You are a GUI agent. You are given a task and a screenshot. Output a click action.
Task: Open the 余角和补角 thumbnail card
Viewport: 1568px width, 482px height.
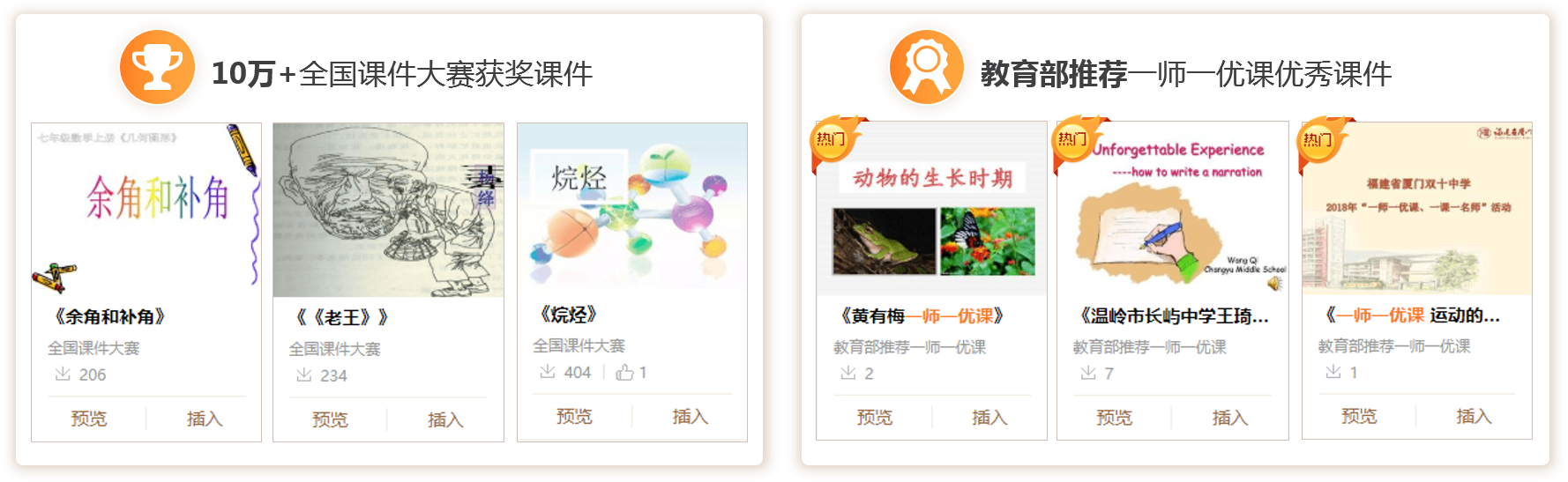(x=146, y=210)
